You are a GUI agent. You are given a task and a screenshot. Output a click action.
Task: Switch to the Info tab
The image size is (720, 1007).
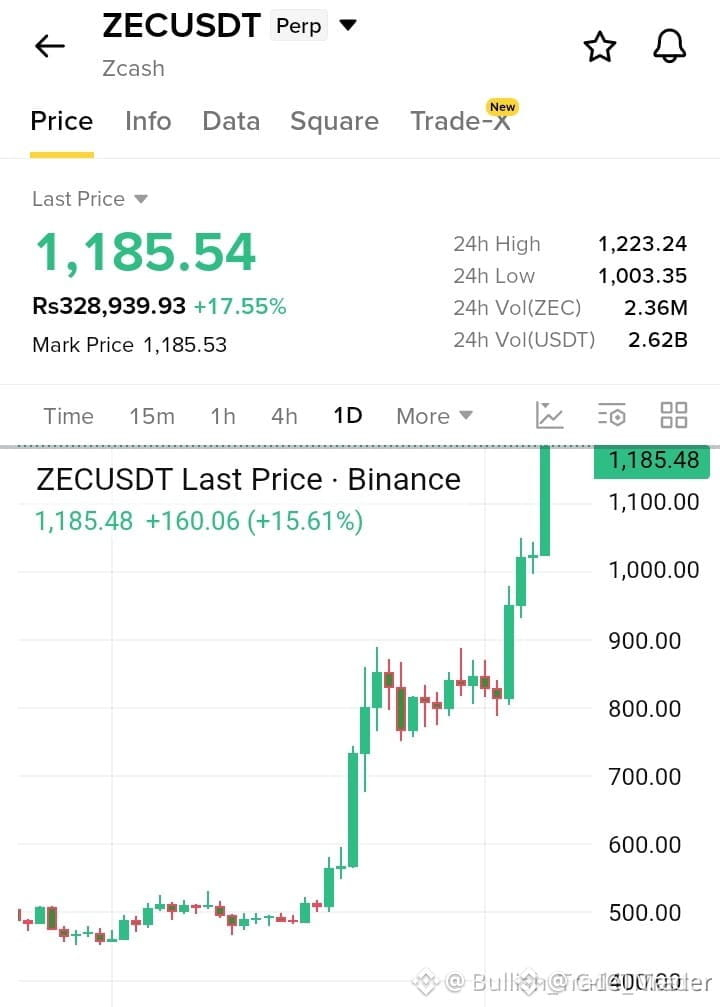(148, 121)
